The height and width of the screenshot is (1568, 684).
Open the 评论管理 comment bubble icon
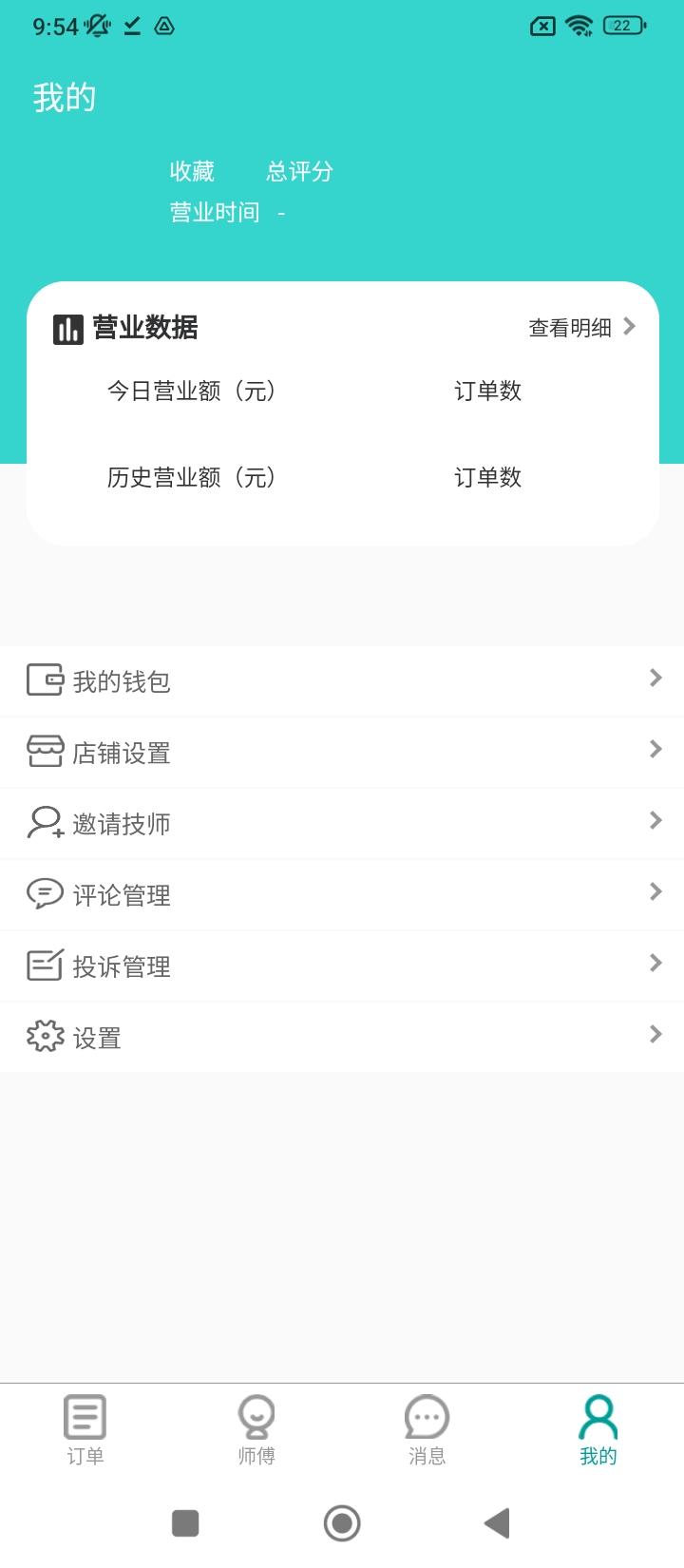tap(45, 892)
